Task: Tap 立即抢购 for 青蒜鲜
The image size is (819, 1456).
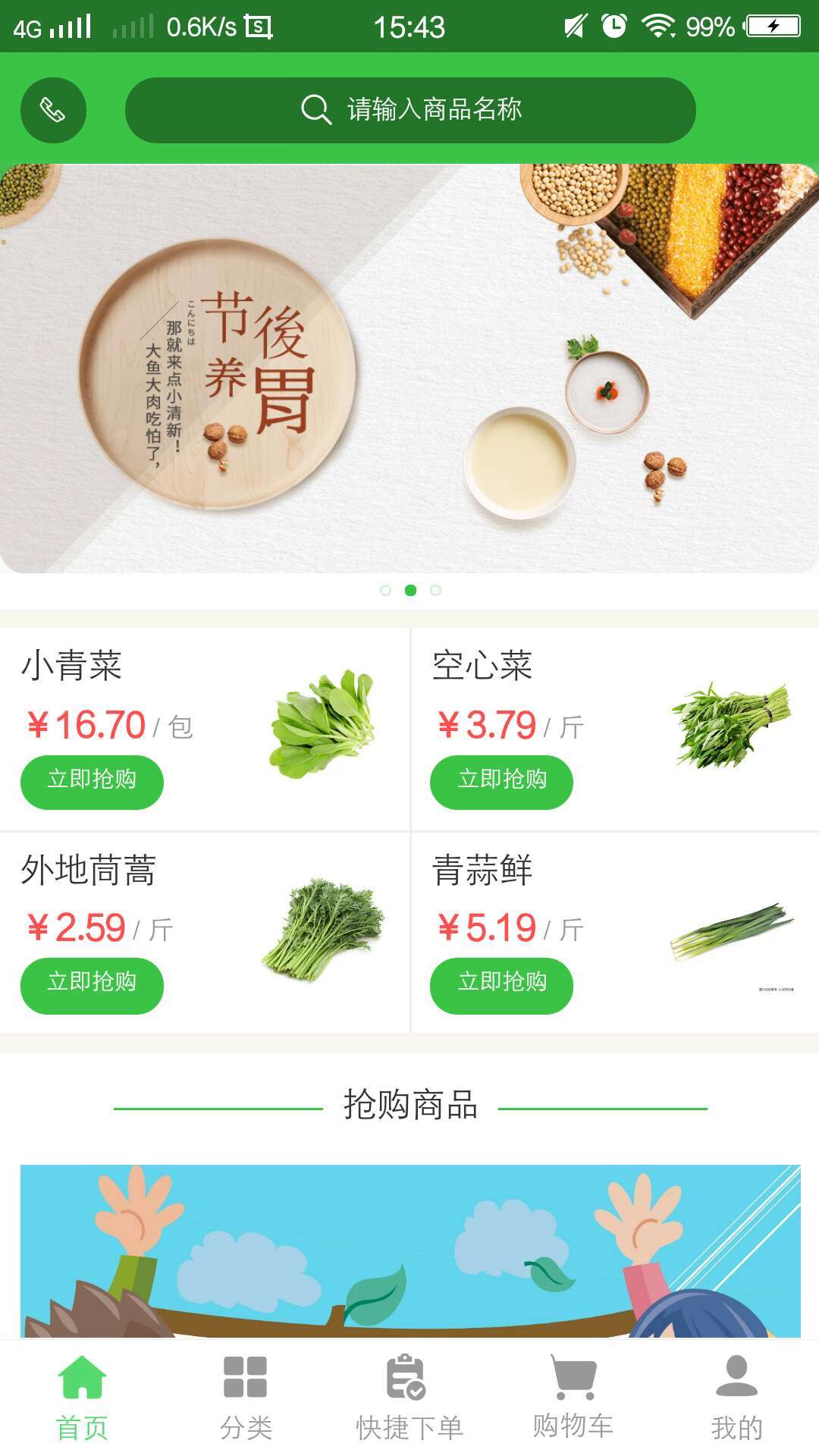Action: tap(501, 984)
